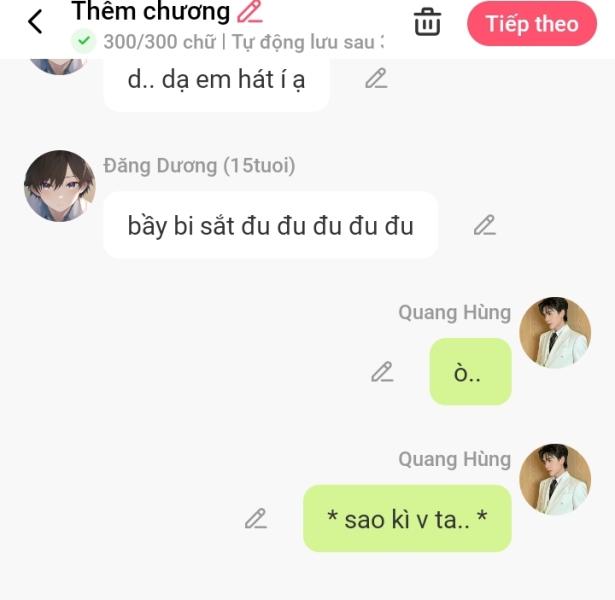This screenshot has height=600, width=615.
Task: Tap the Tiếp theo button
Action: (x=532, y=23)
